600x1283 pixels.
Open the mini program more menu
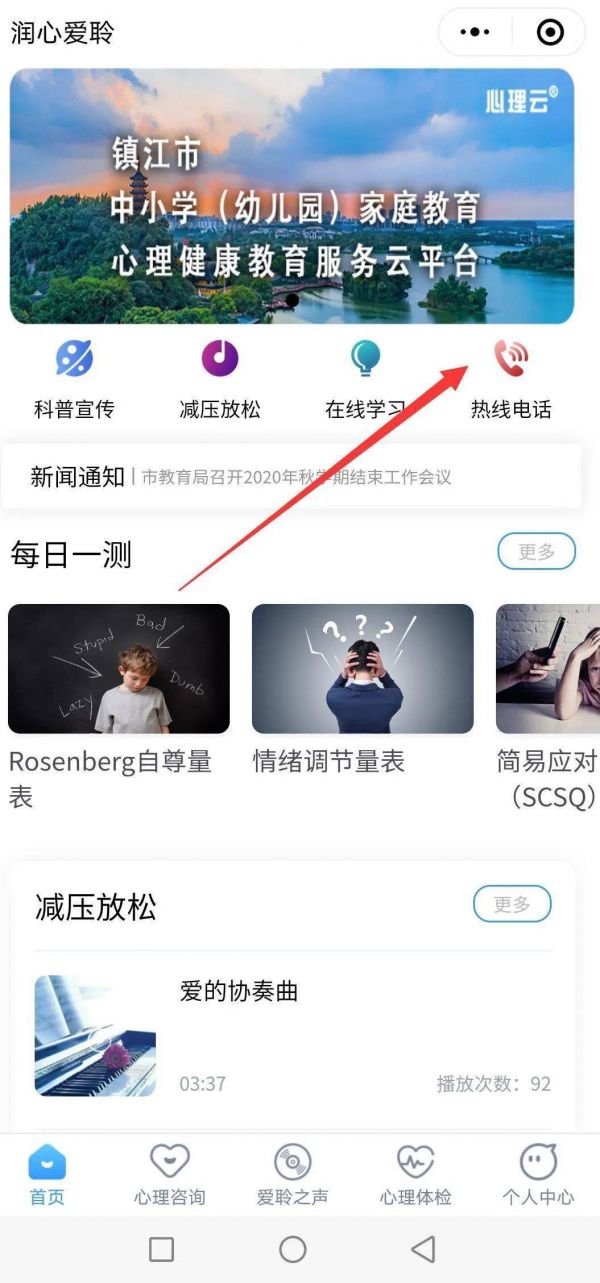(x=474, y=32)
